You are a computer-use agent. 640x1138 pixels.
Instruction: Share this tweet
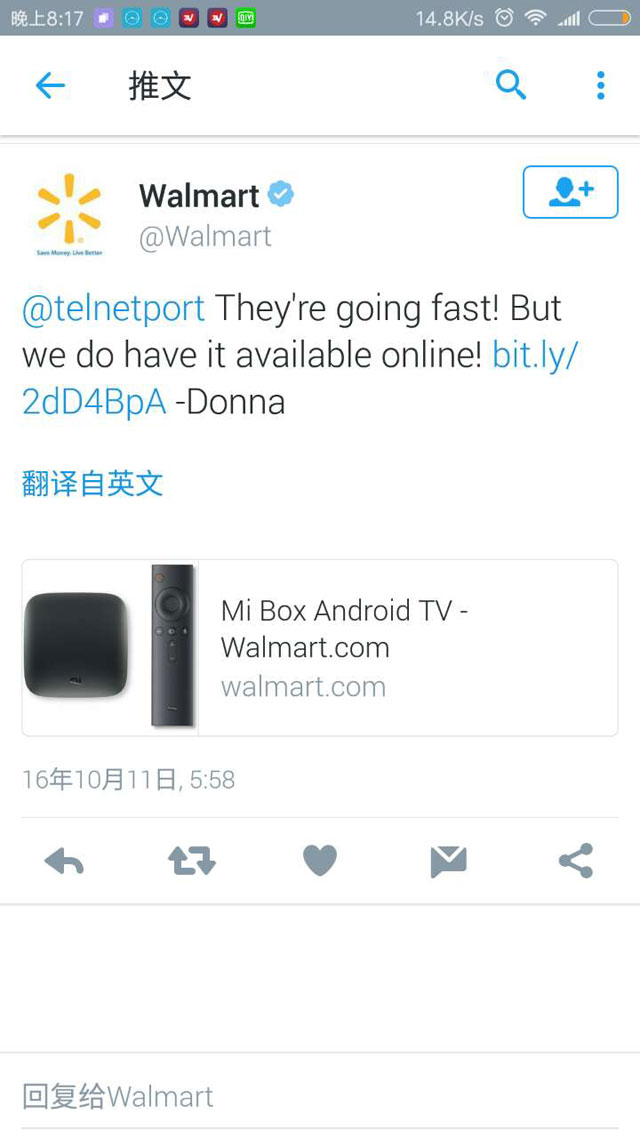(x=576, y=861)
